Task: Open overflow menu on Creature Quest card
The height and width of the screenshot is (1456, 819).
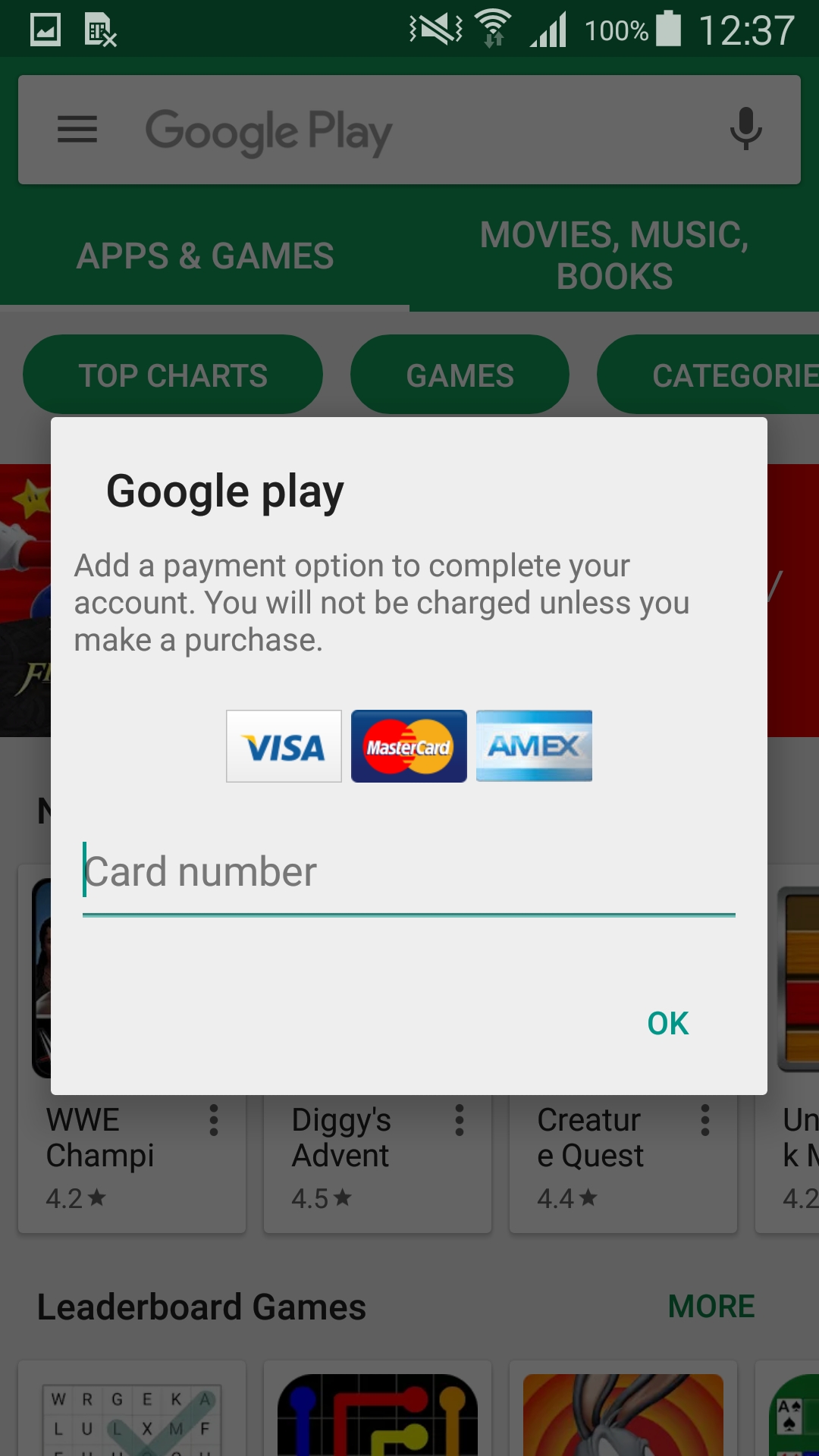Action: click(705, 1120)
